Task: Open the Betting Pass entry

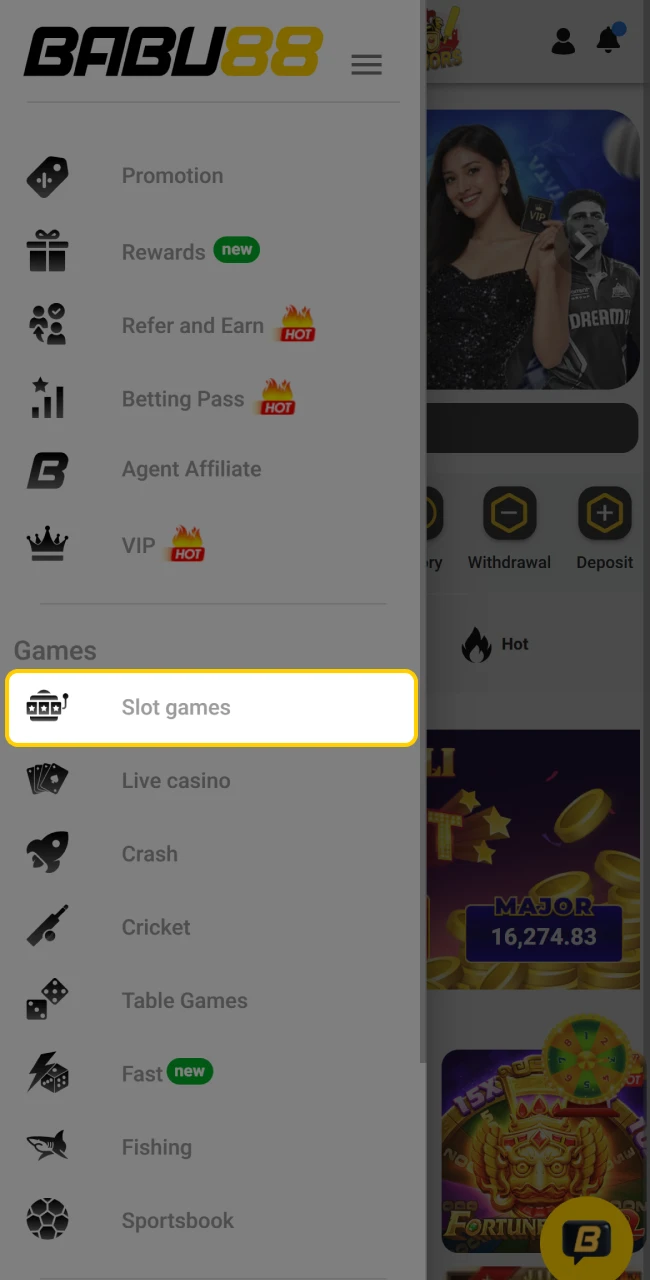Action: [183, 400]
